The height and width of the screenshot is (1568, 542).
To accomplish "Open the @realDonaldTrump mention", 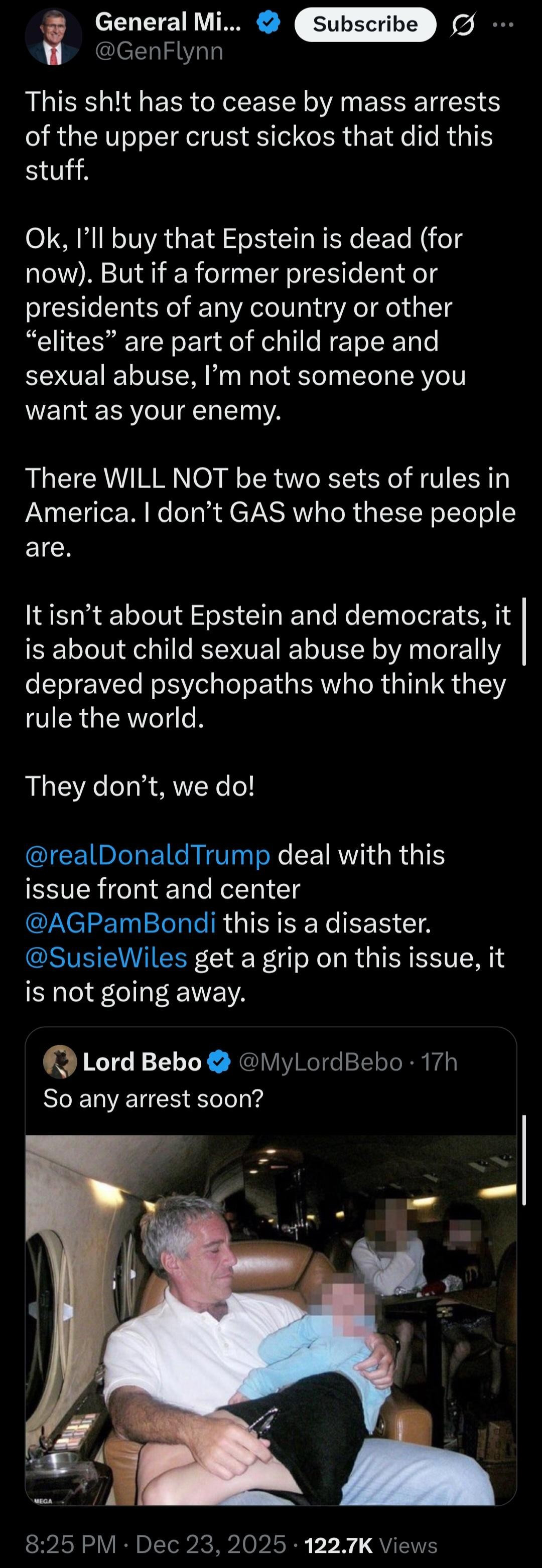I will coord(148,855).
